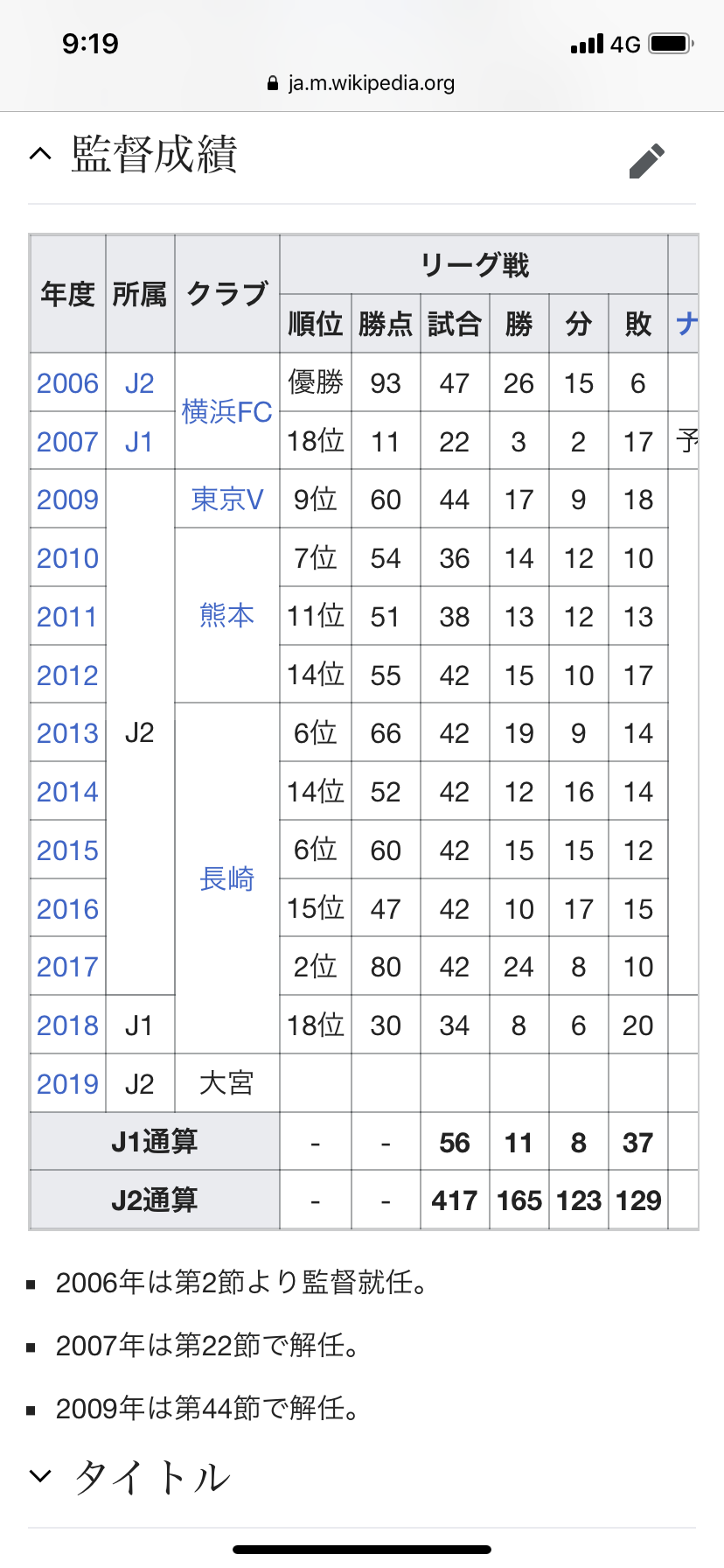Open the J1 link beside 2007
This screenshot has width=724, height=1568.
(139, 442)
